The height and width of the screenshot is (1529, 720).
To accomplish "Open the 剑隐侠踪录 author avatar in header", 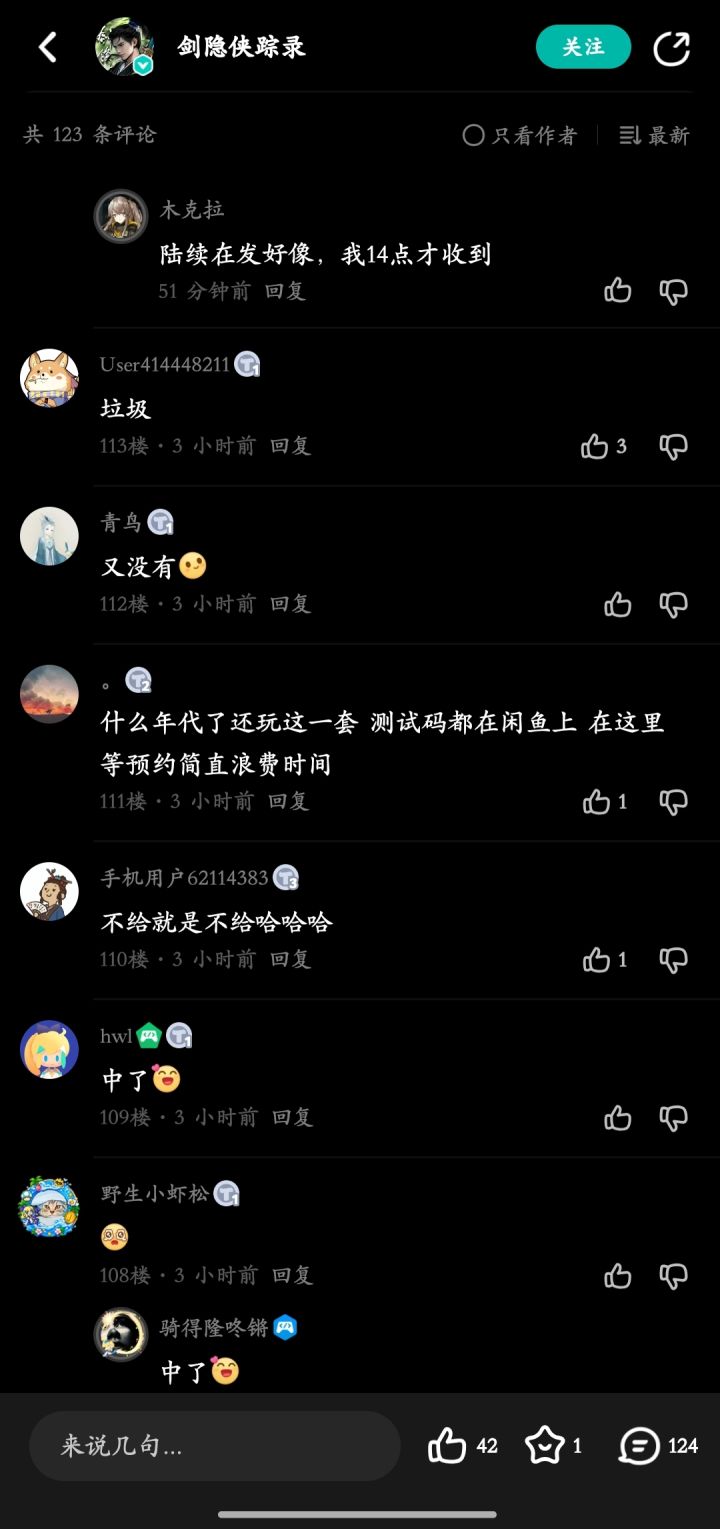I will point(124,47).
